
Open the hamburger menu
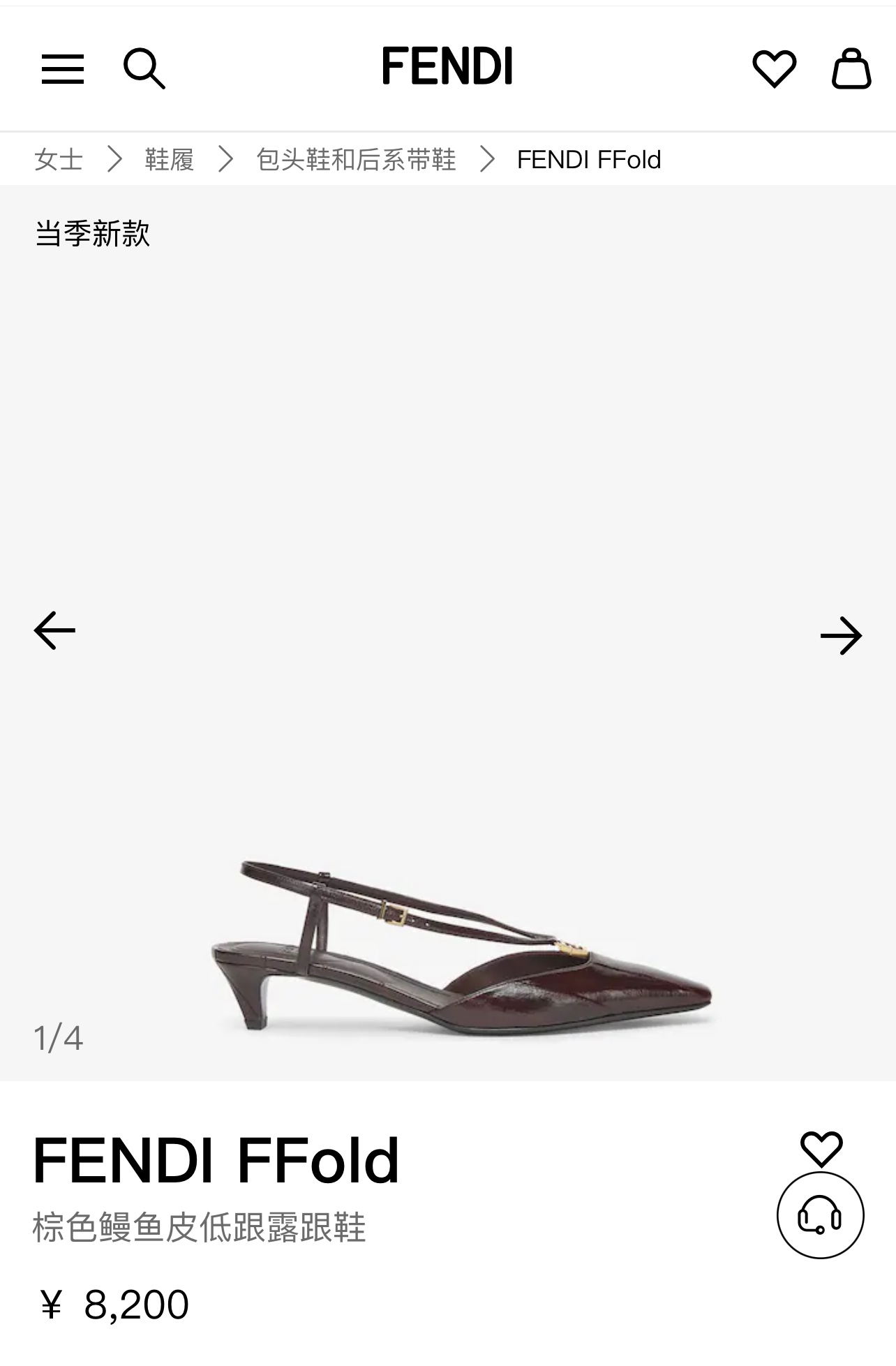[x=63, y=69]
